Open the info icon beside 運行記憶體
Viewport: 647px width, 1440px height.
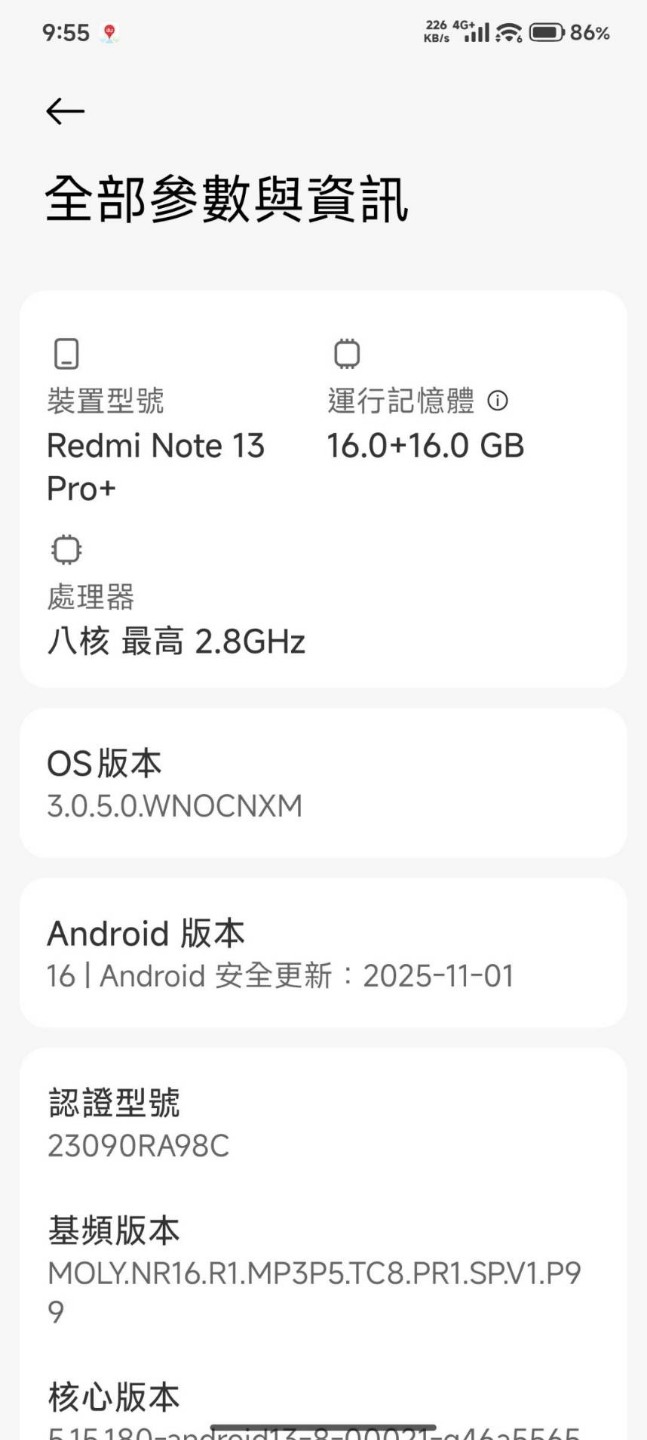coord(497,401)
